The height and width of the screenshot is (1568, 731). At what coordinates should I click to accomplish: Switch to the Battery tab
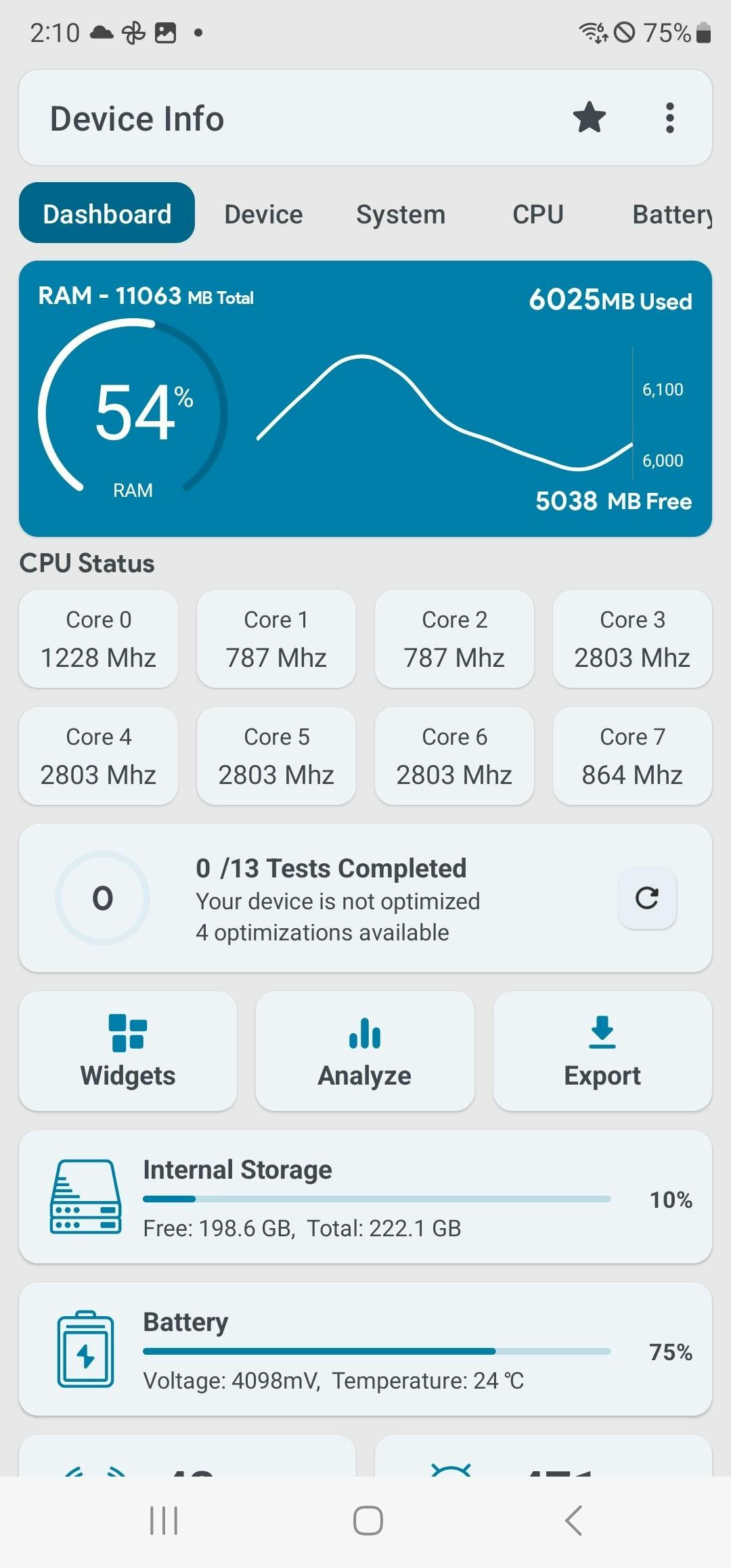(671, 215)
